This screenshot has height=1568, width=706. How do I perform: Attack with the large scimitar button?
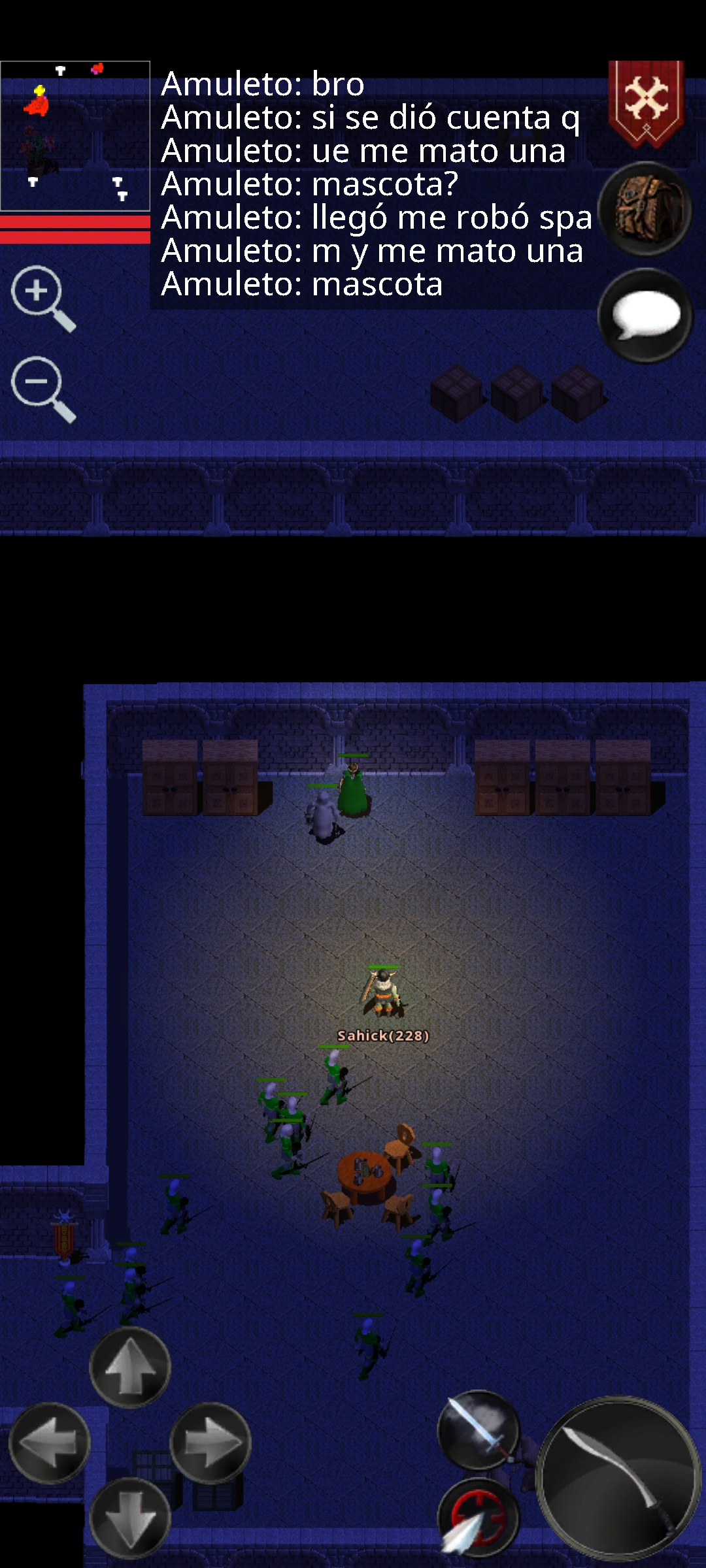[618, 1478]
